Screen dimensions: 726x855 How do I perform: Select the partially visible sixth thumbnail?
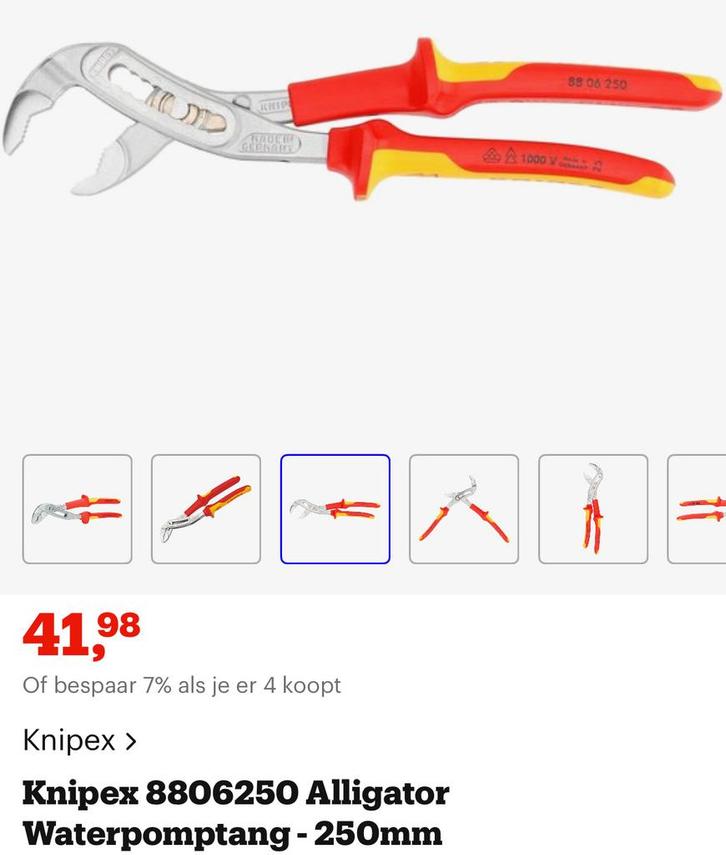[x=699, y=509]
